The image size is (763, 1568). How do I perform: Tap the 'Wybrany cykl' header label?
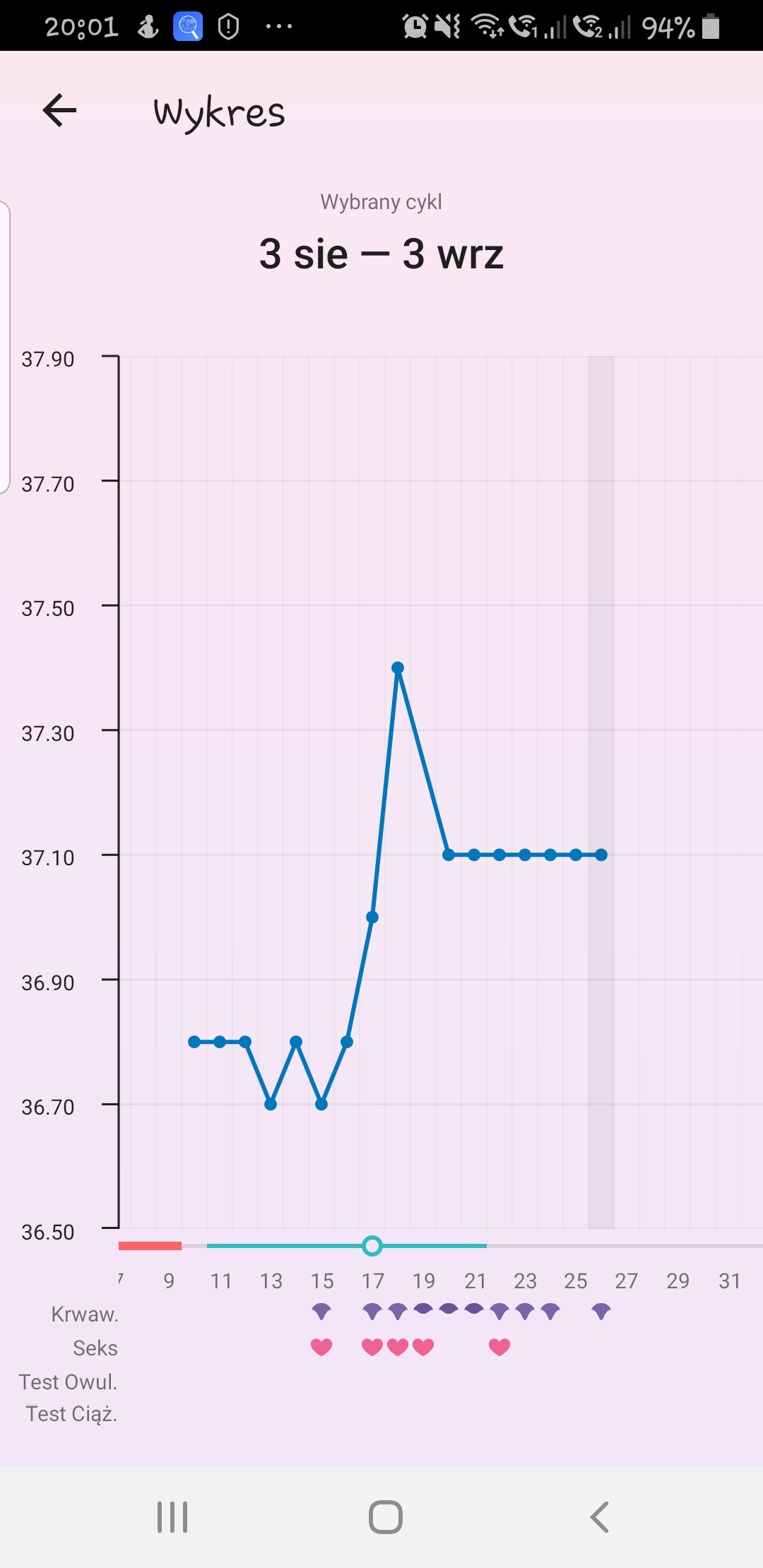381,201
